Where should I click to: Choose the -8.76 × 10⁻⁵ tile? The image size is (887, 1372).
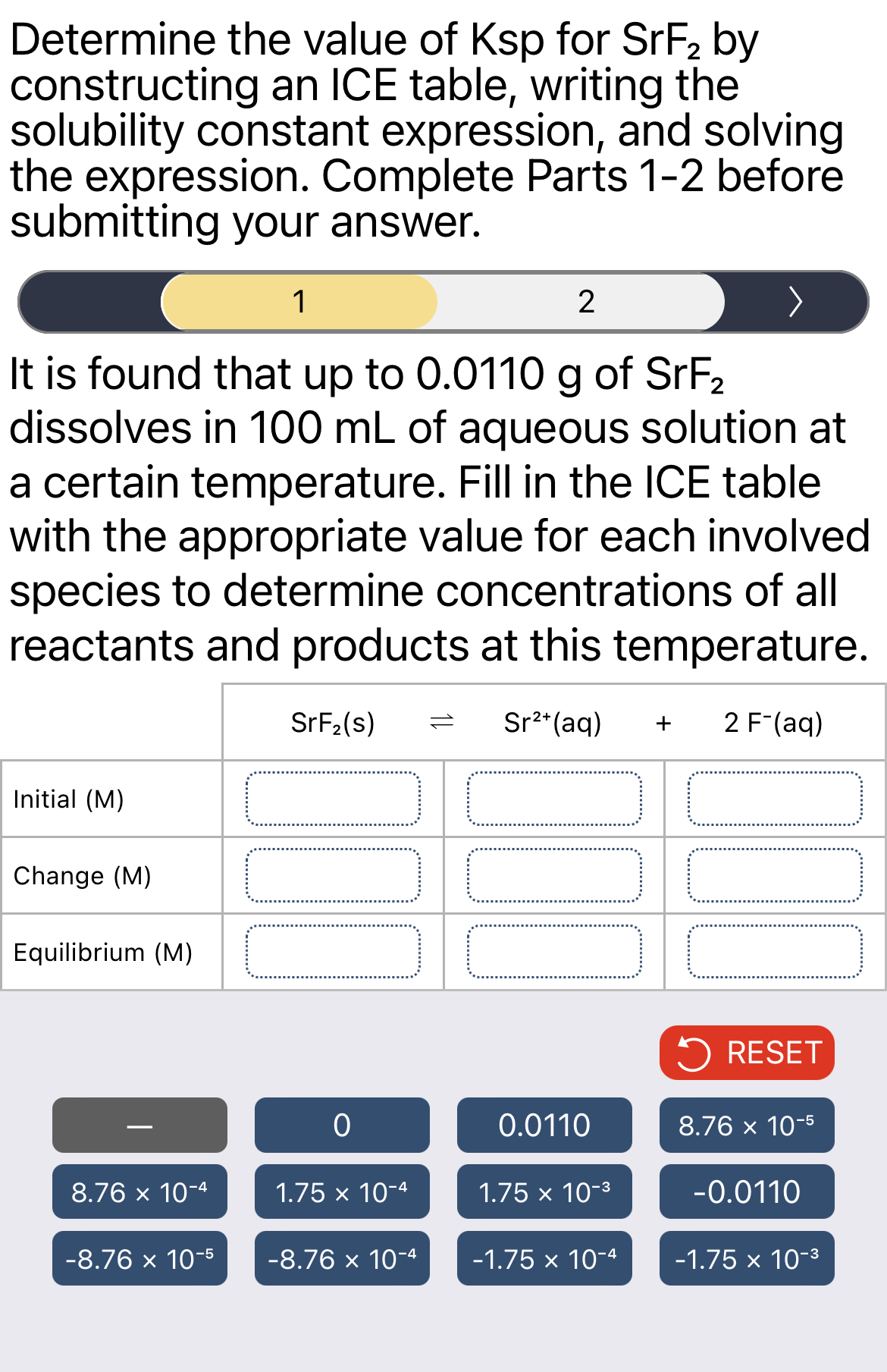point(139,1258)
